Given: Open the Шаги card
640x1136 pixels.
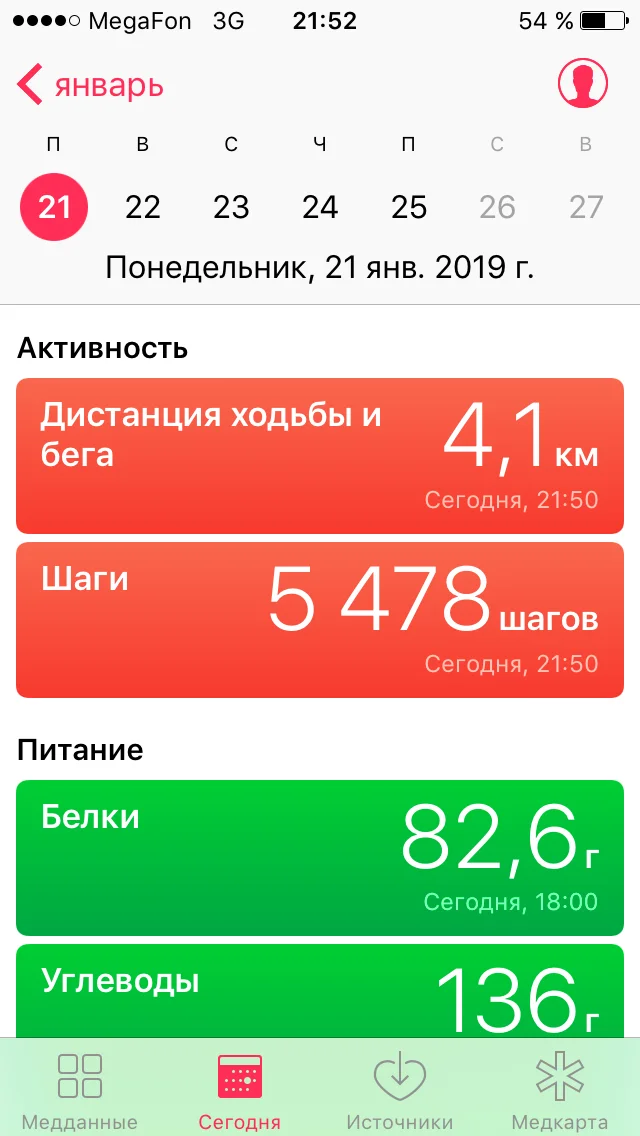Looking at the screenshot, I should pos(320,619).
